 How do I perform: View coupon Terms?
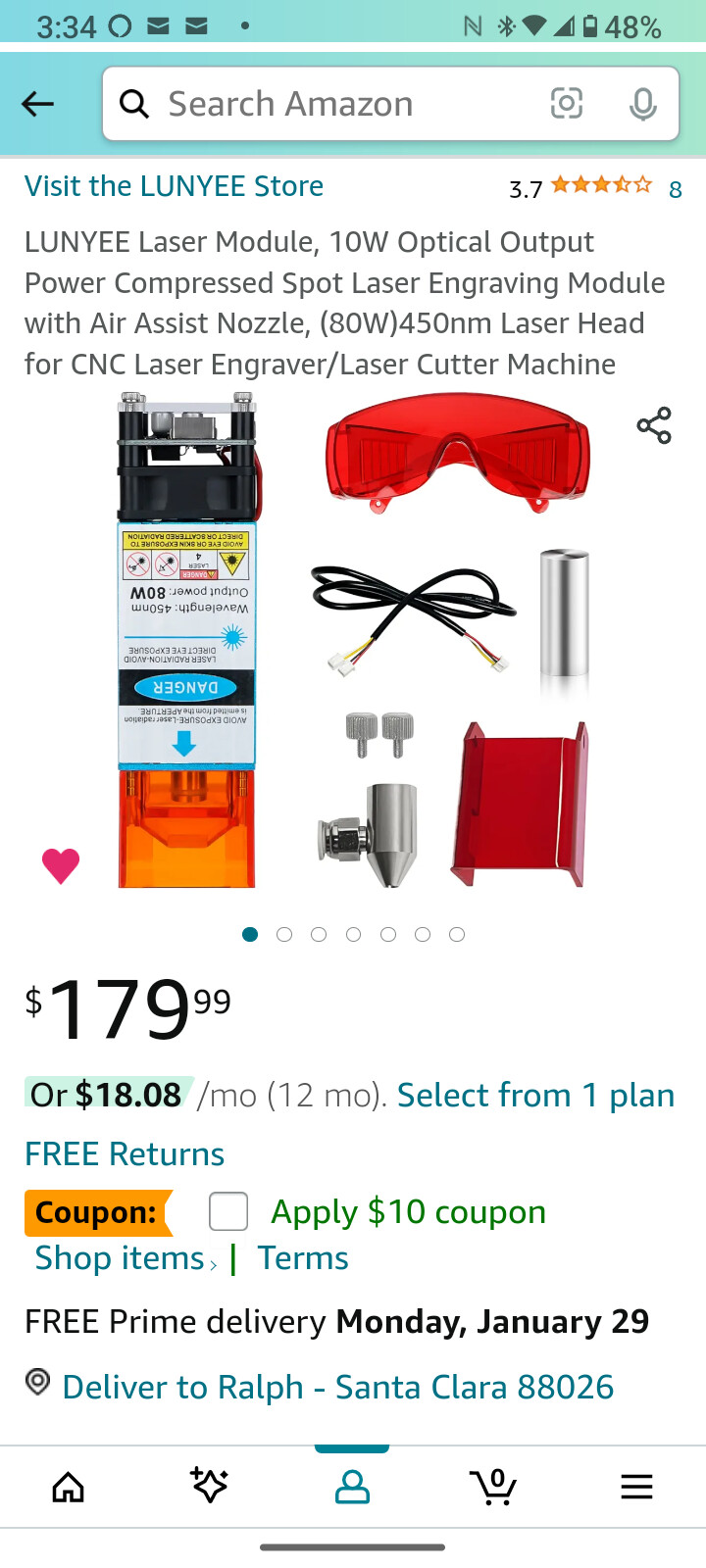303,1258
